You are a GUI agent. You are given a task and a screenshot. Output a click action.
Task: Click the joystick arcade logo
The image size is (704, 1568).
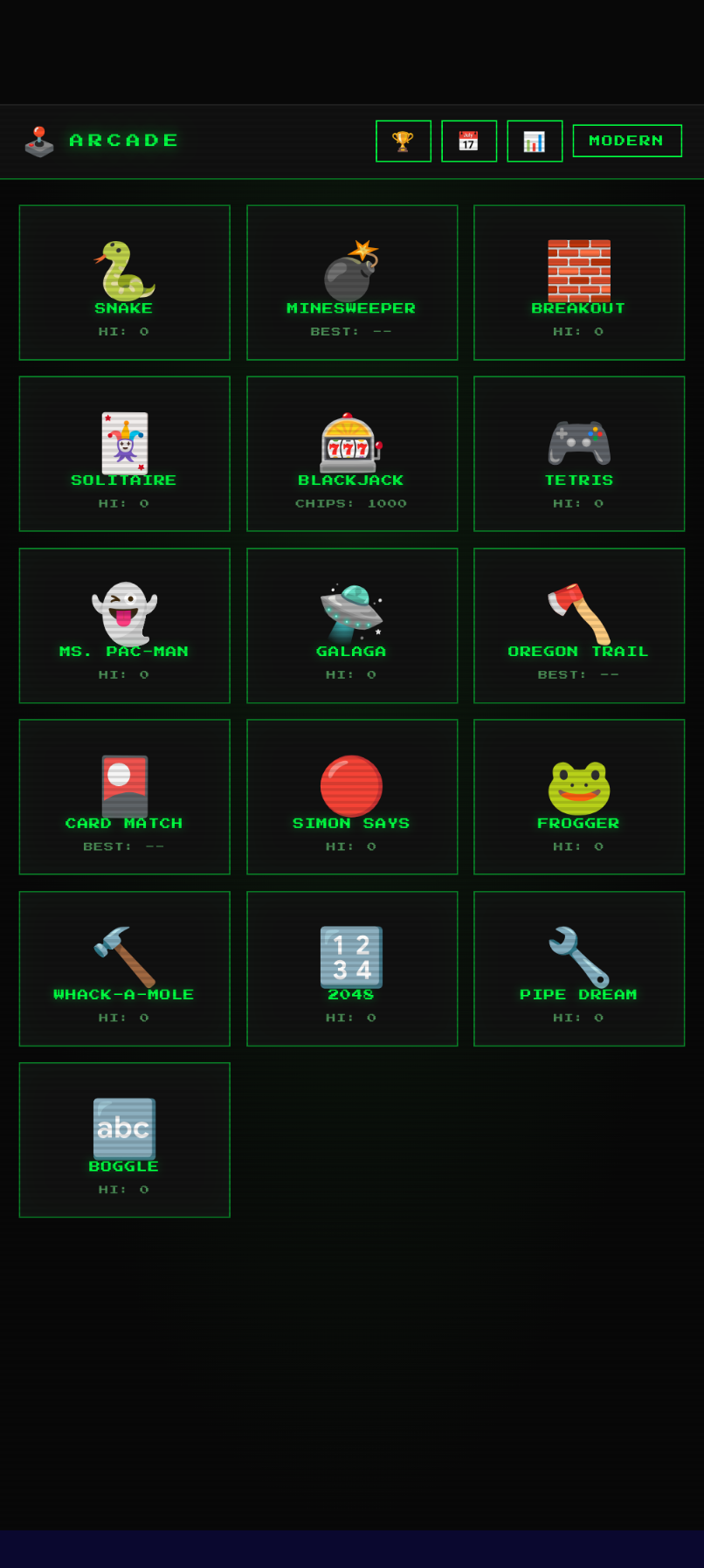tap(37, 141)
